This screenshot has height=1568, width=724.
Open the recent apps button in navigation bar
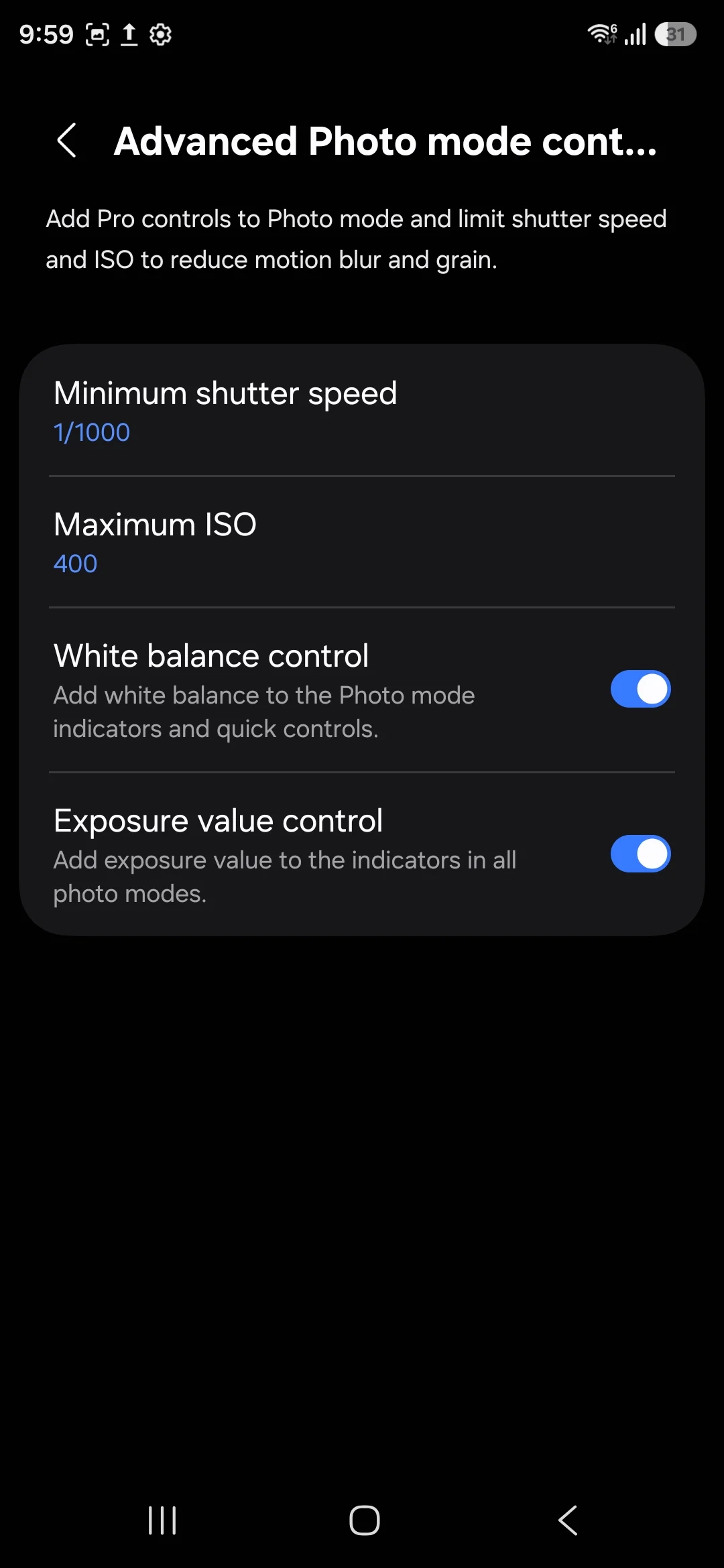162,1520
